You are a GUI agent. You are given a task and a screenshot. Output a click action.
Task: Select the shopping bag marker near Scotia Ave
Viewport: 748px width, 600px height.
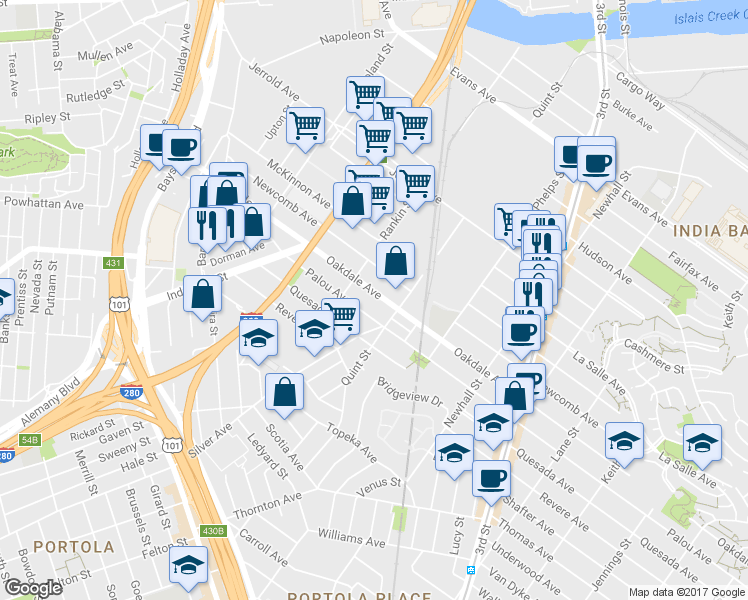coord(285,392)
